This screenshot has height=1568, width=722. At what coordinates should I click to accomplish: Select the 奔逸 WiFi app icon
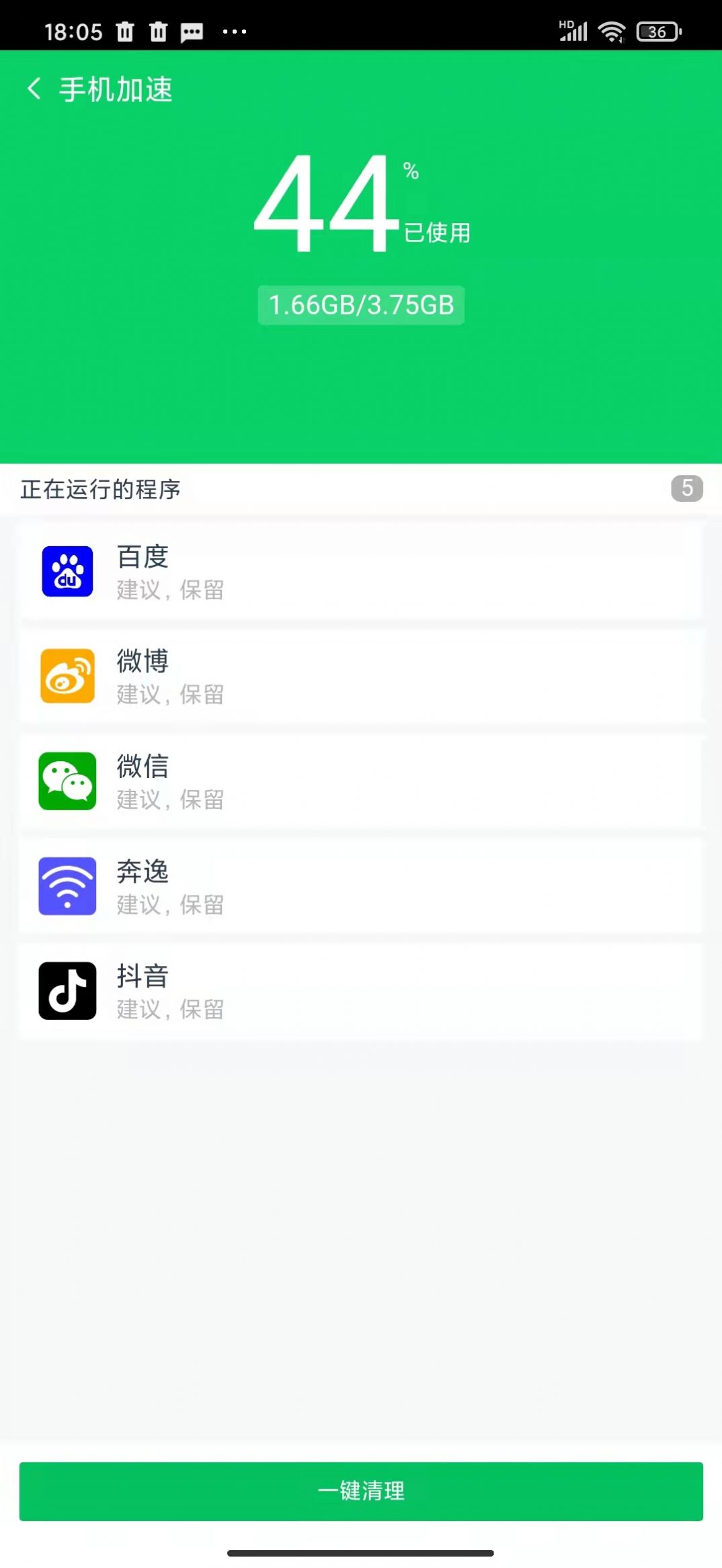tap(67, 887)
